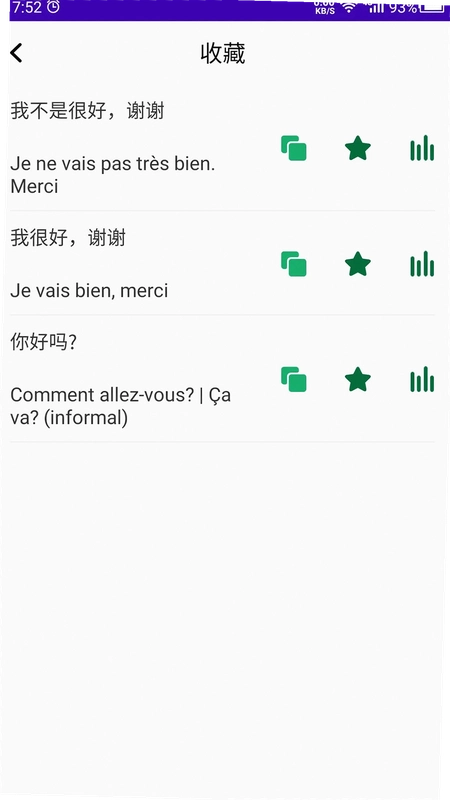Screen dimensions: 450x800
Task: Remove the star from 我很好，谢谢
Action: (x=358, y=264)
